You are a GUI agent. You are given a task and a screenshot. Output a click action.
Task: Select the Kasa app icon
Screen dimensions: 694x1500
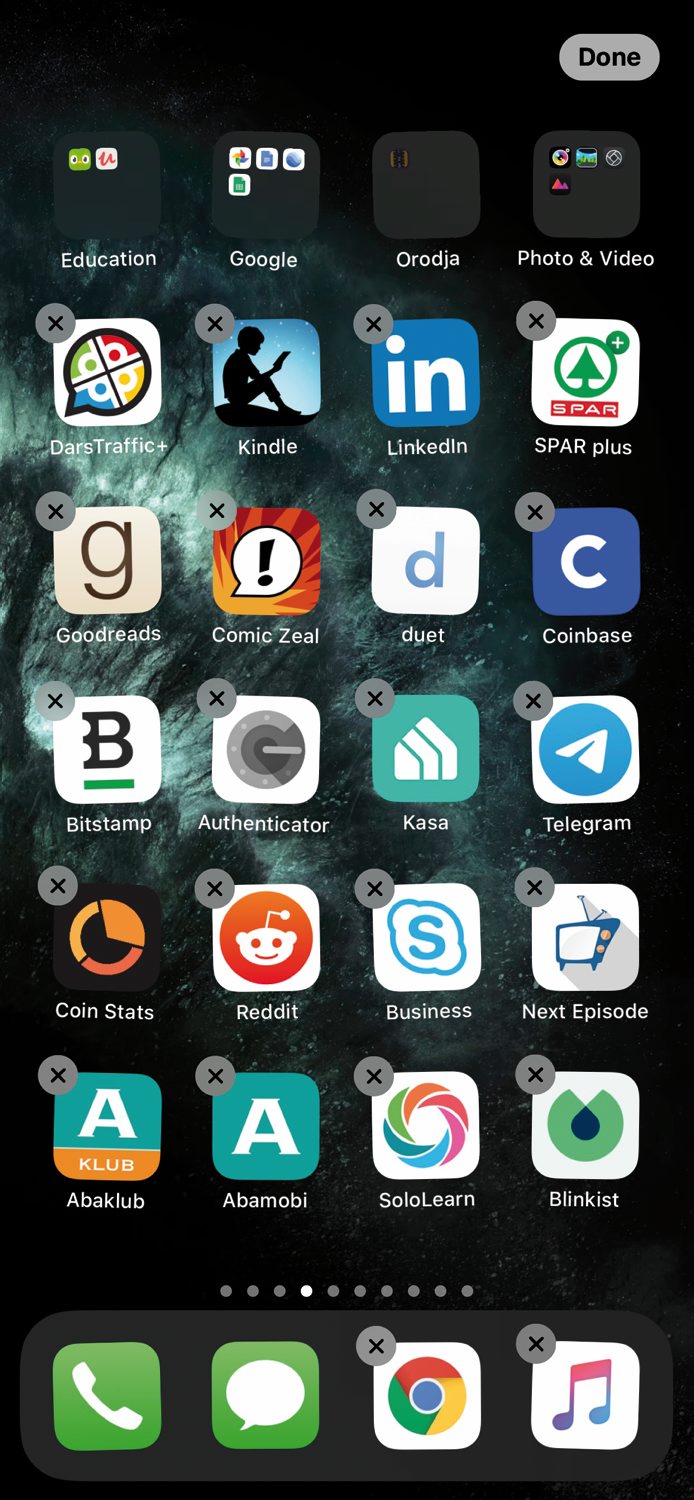[x=426, y=750]
